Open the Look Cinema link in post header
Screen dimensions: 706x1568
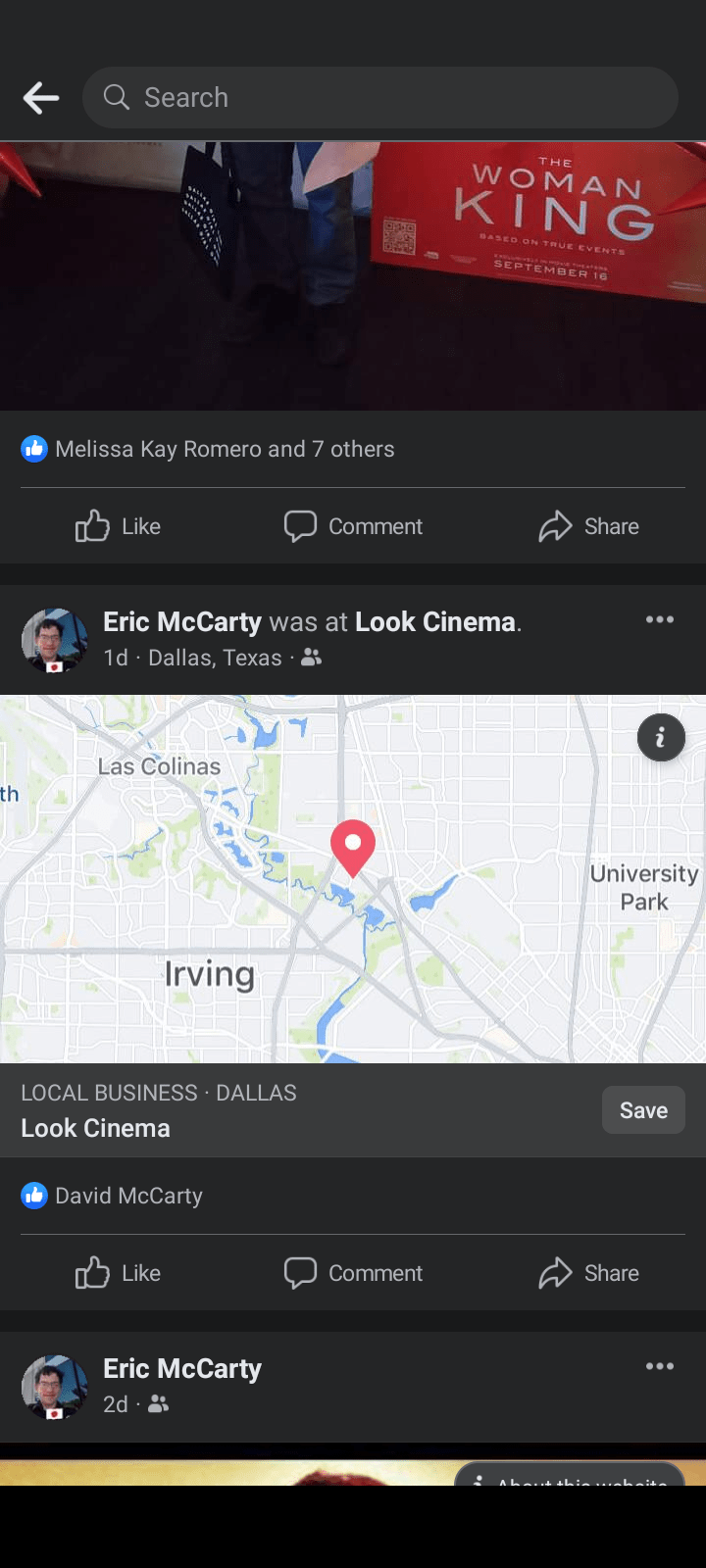(435, 622)
